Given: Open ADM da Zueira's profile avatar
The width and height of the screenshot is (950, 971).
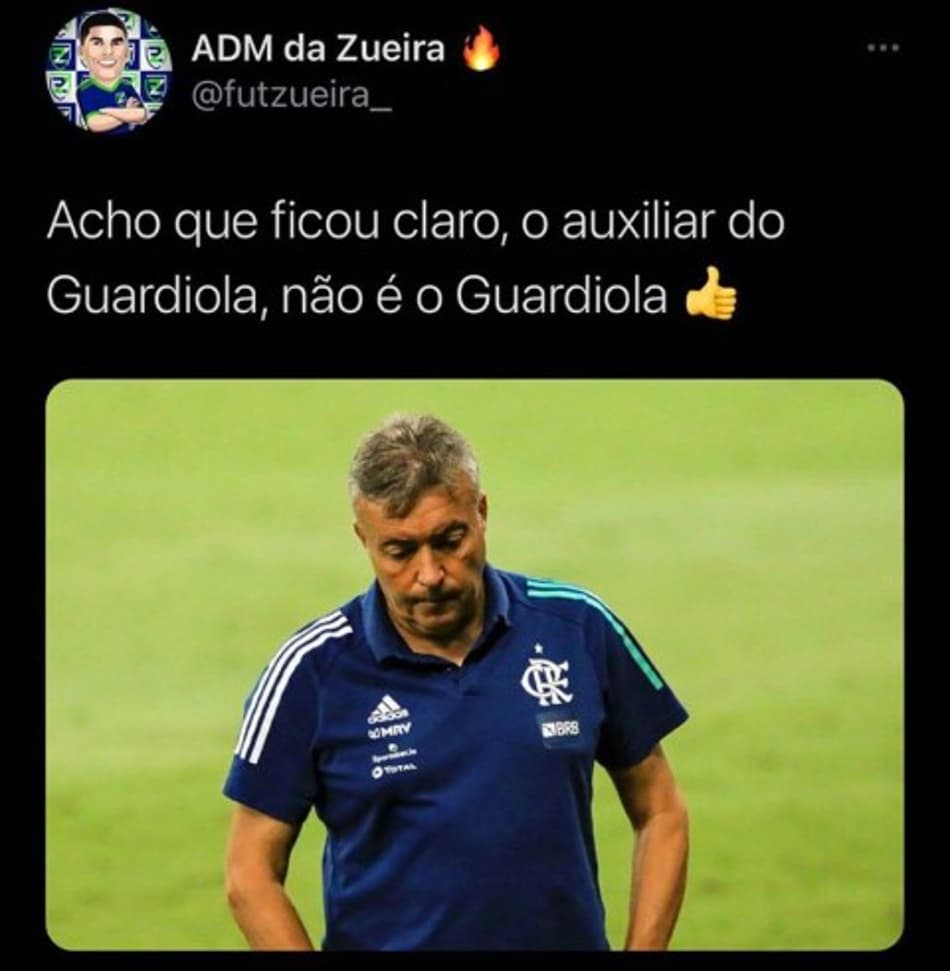Looking at the screenshot, I should (x=108, y=70).
